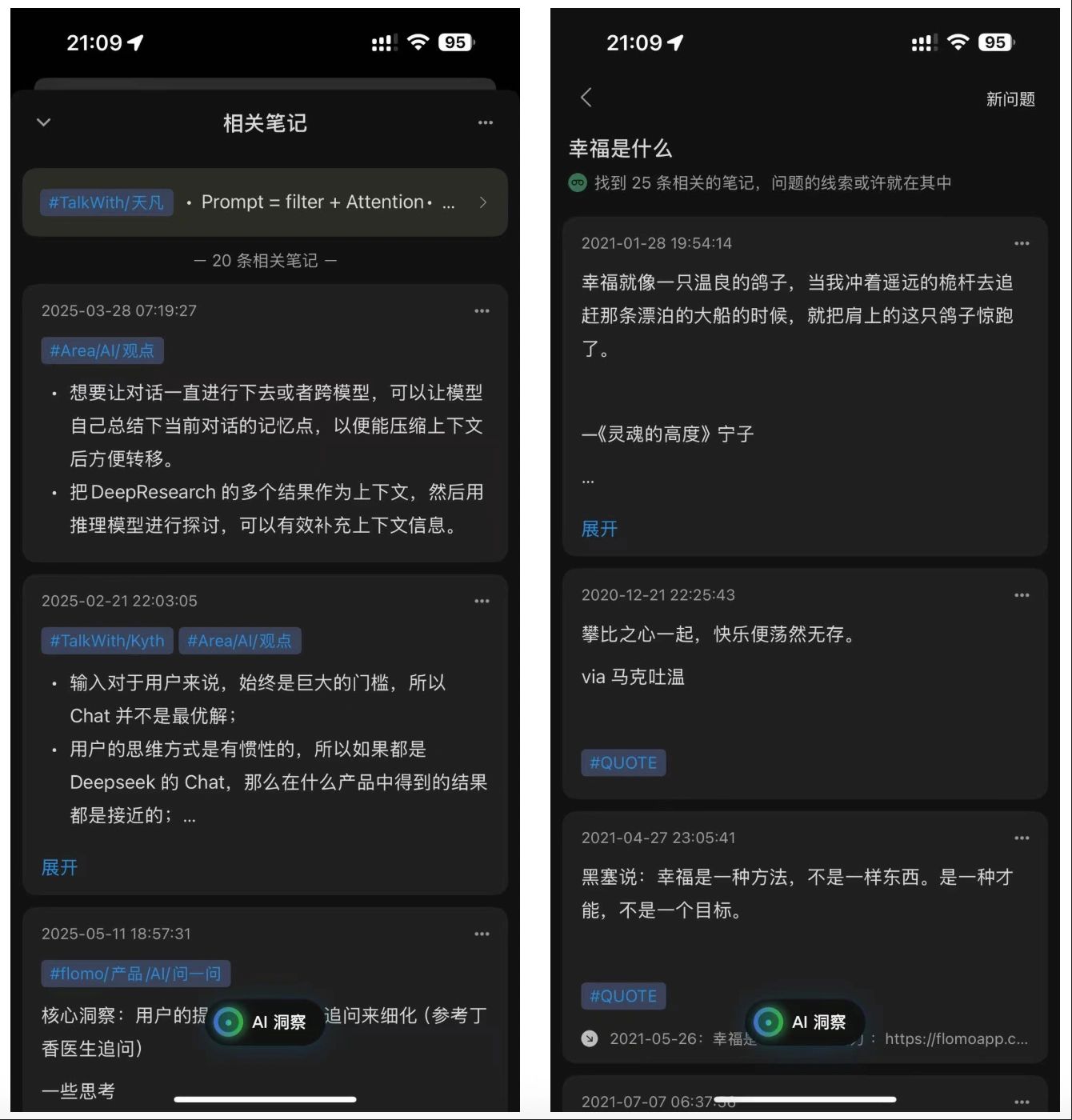Expand the 2025-02-21 note with 展开
1072x1120 pixels.
pyautogui.click(x=59, y=867)
